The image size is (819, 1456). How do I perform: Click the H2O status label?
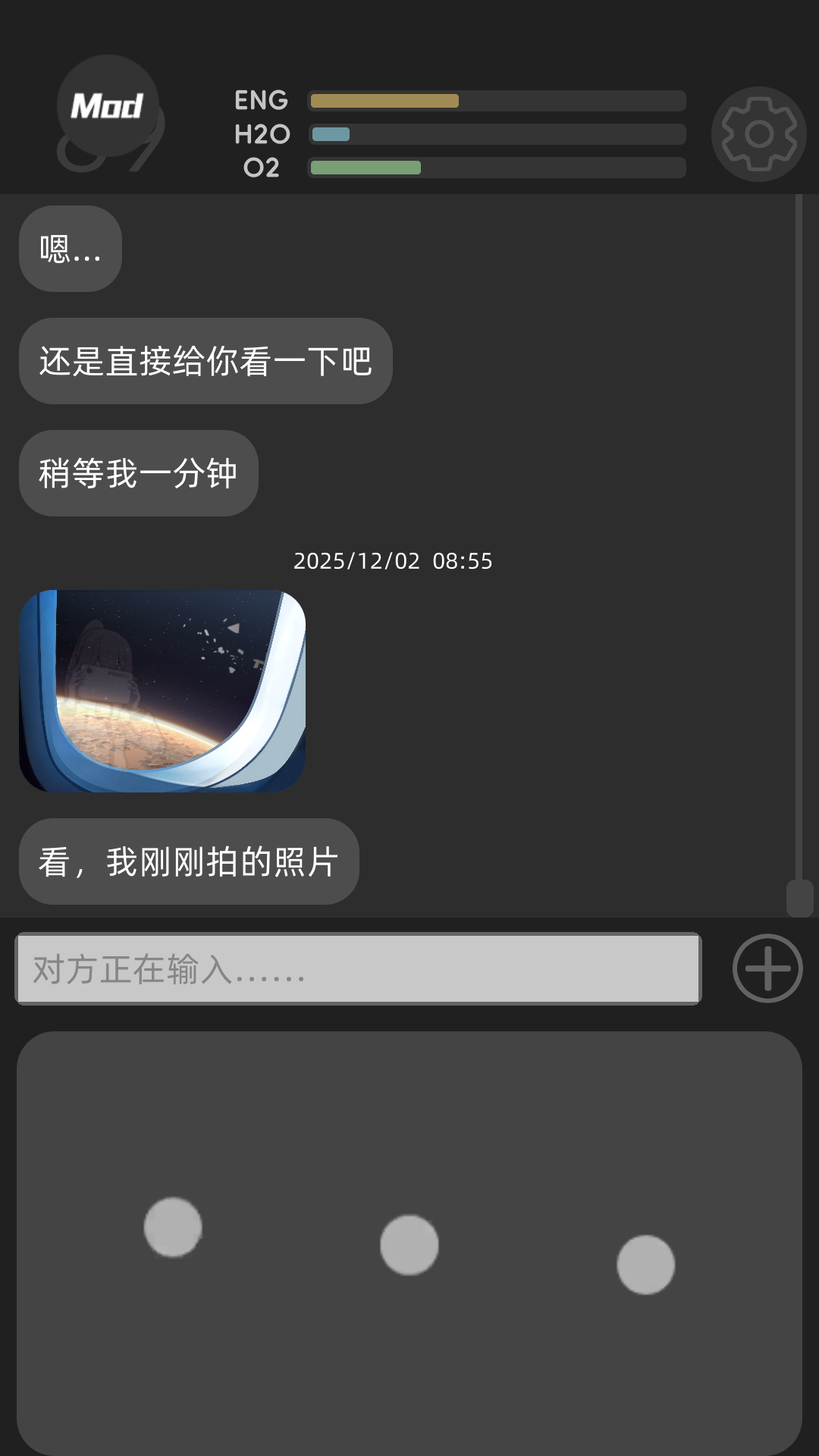click(262, 133)
